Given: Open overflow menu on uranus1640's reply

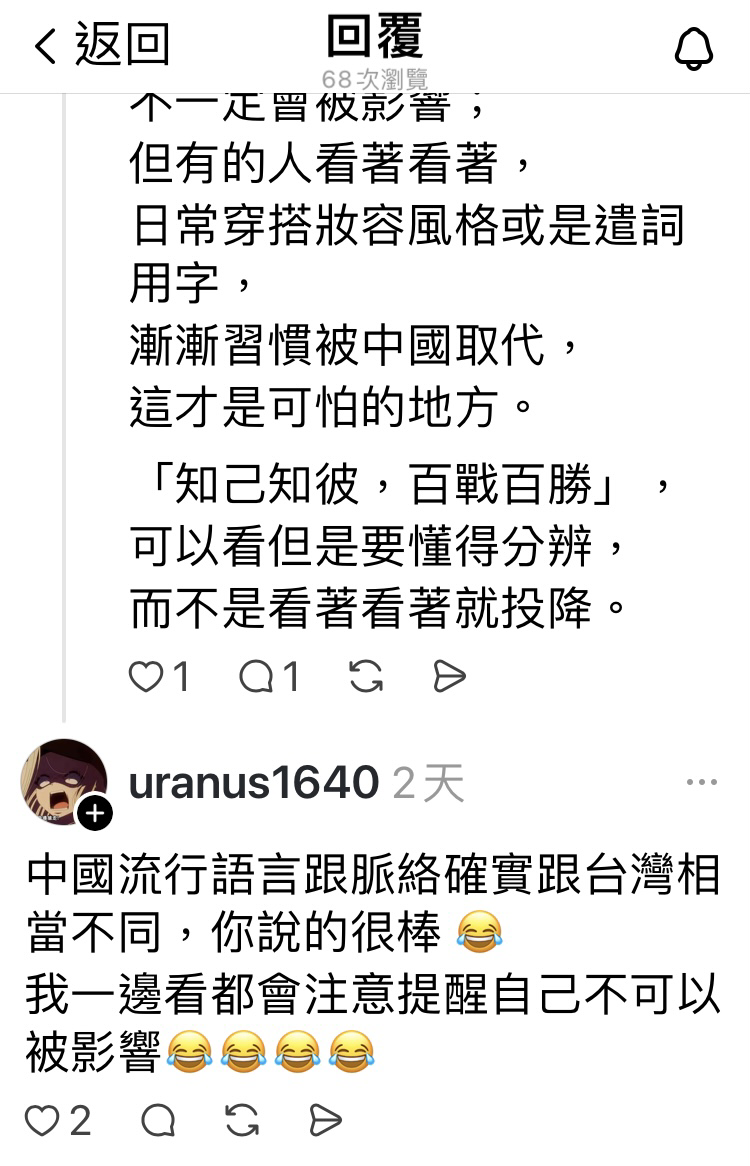Looking at the screenshot, I should (x=701, y=782).
